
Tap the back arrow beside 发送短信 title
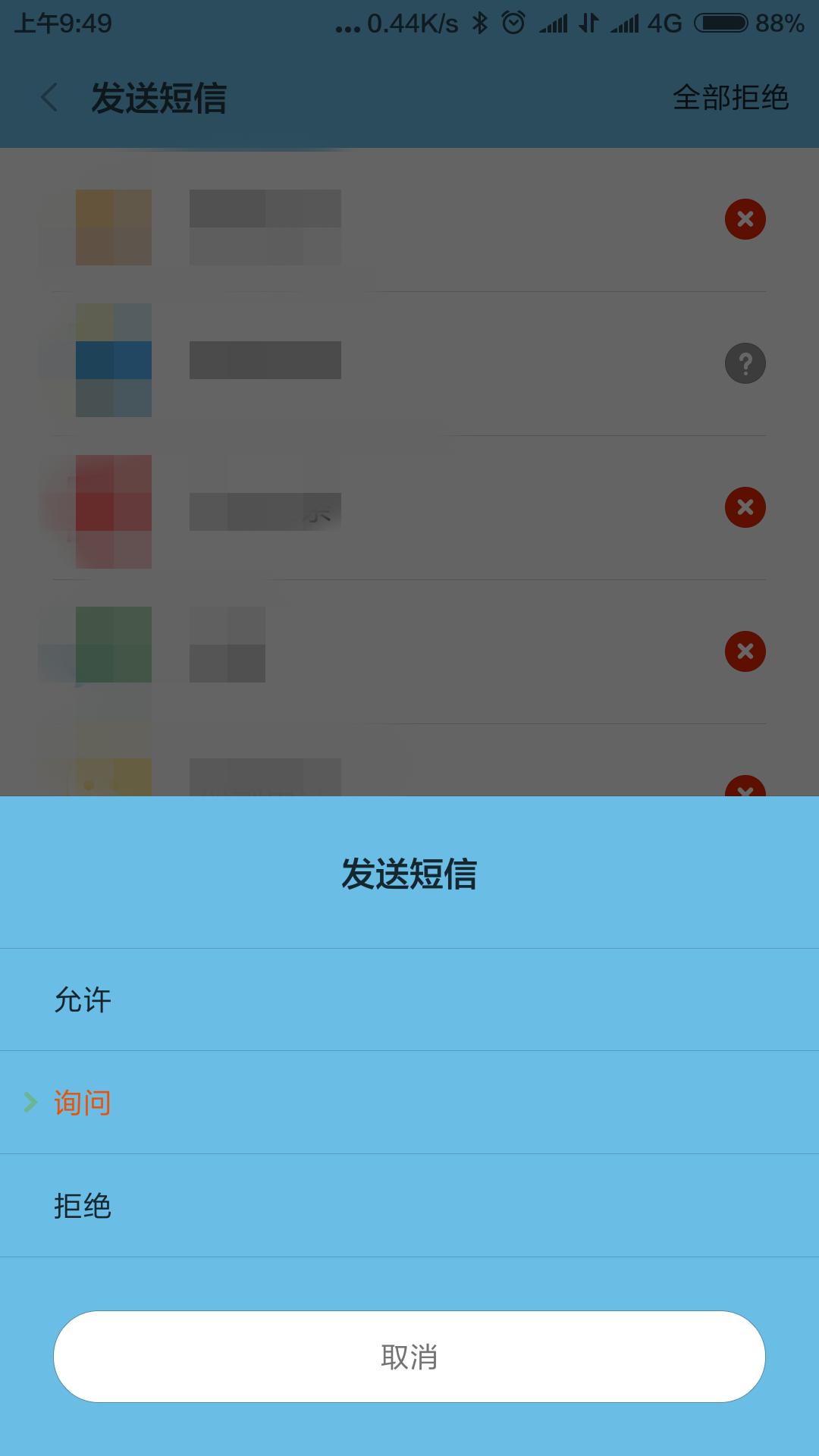(48, 97)
